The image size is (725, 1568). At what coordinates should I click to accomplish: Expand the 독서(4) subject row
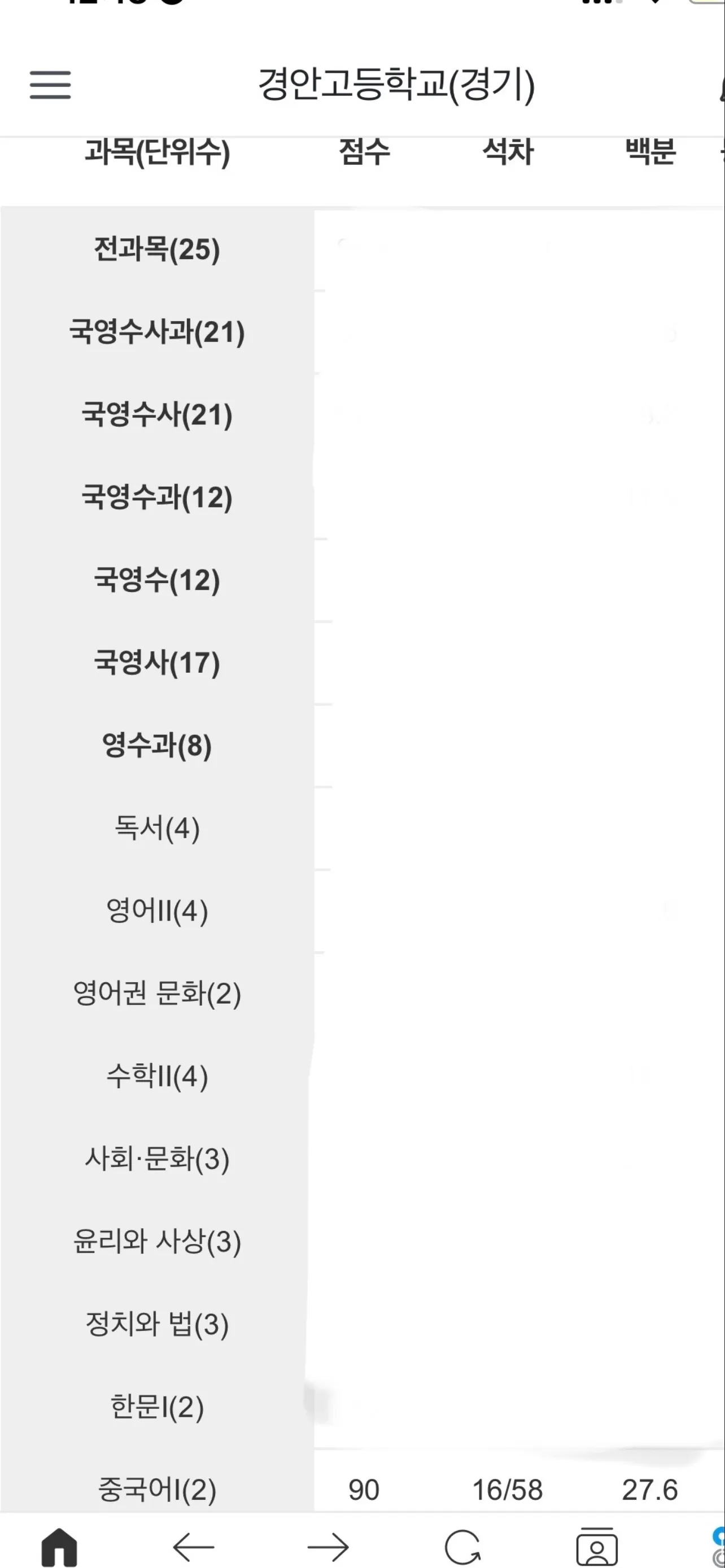point(157,828)
